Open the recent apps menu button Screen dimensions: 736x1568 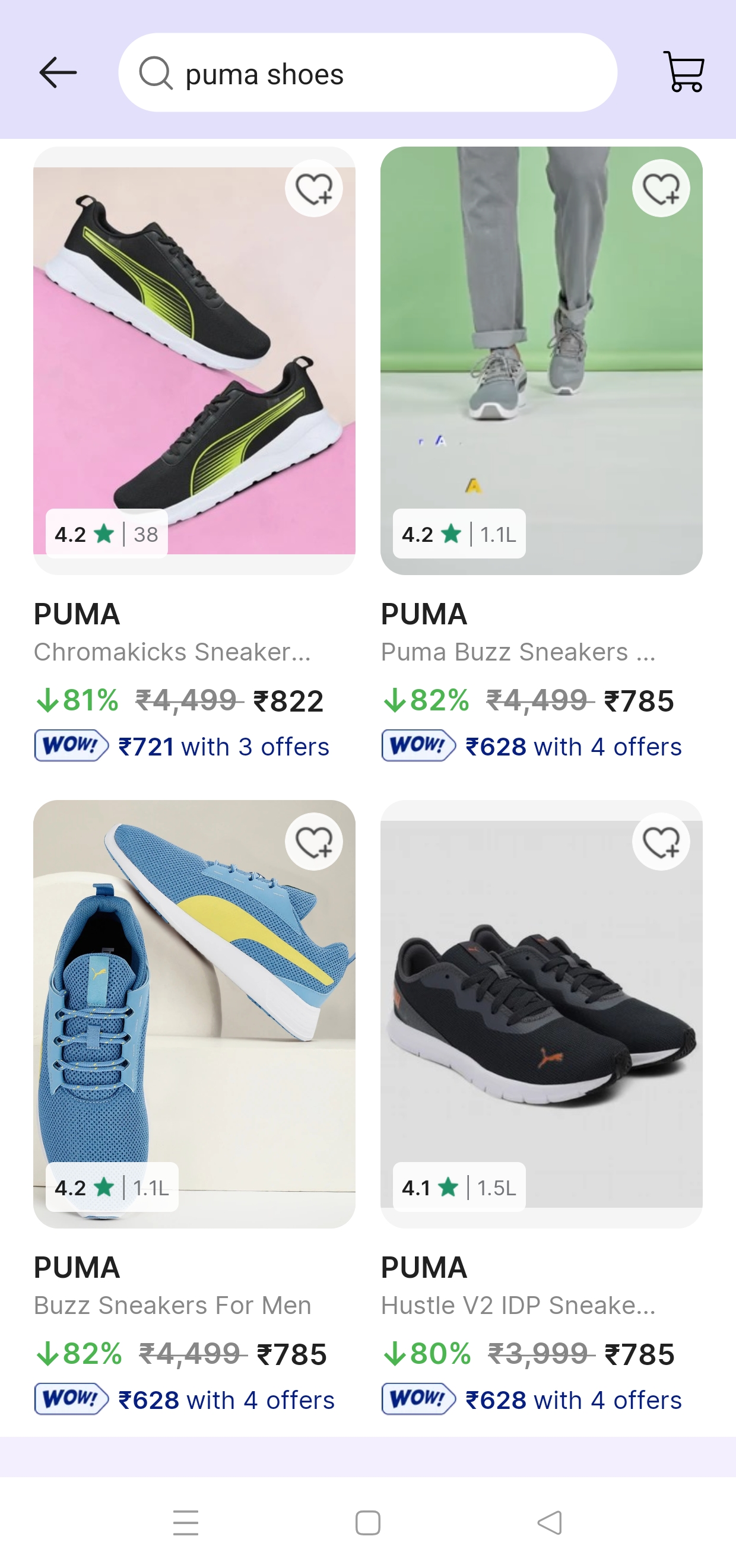coord(186,1523)
